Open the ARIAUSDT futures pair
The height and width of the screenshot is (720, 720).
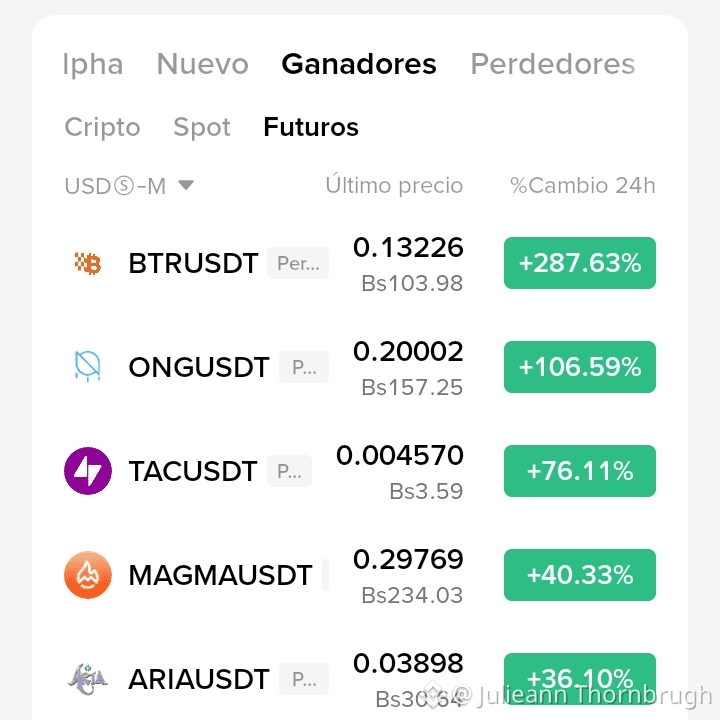click(360, 679)
